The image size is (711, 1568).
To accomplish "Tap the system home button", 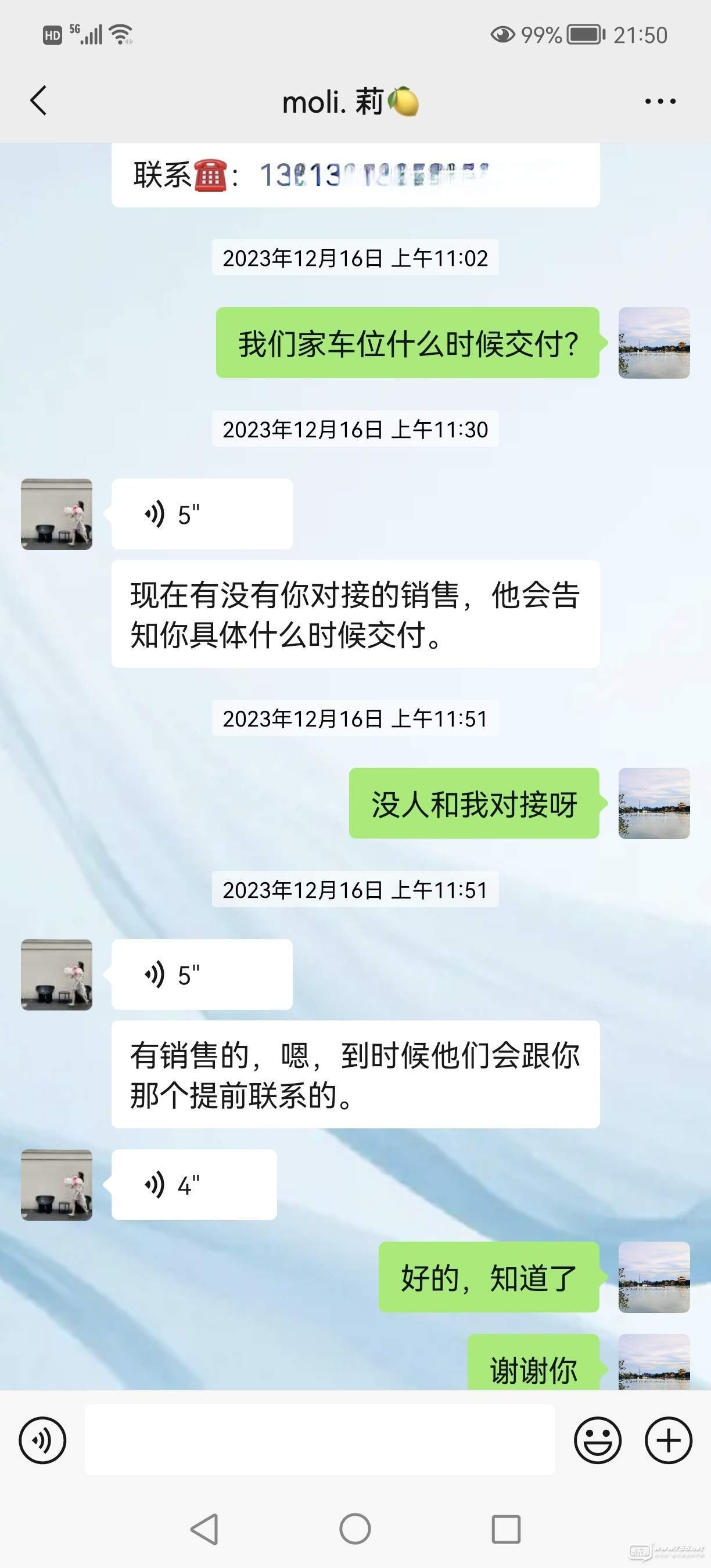I will [x=355, y=1529].
